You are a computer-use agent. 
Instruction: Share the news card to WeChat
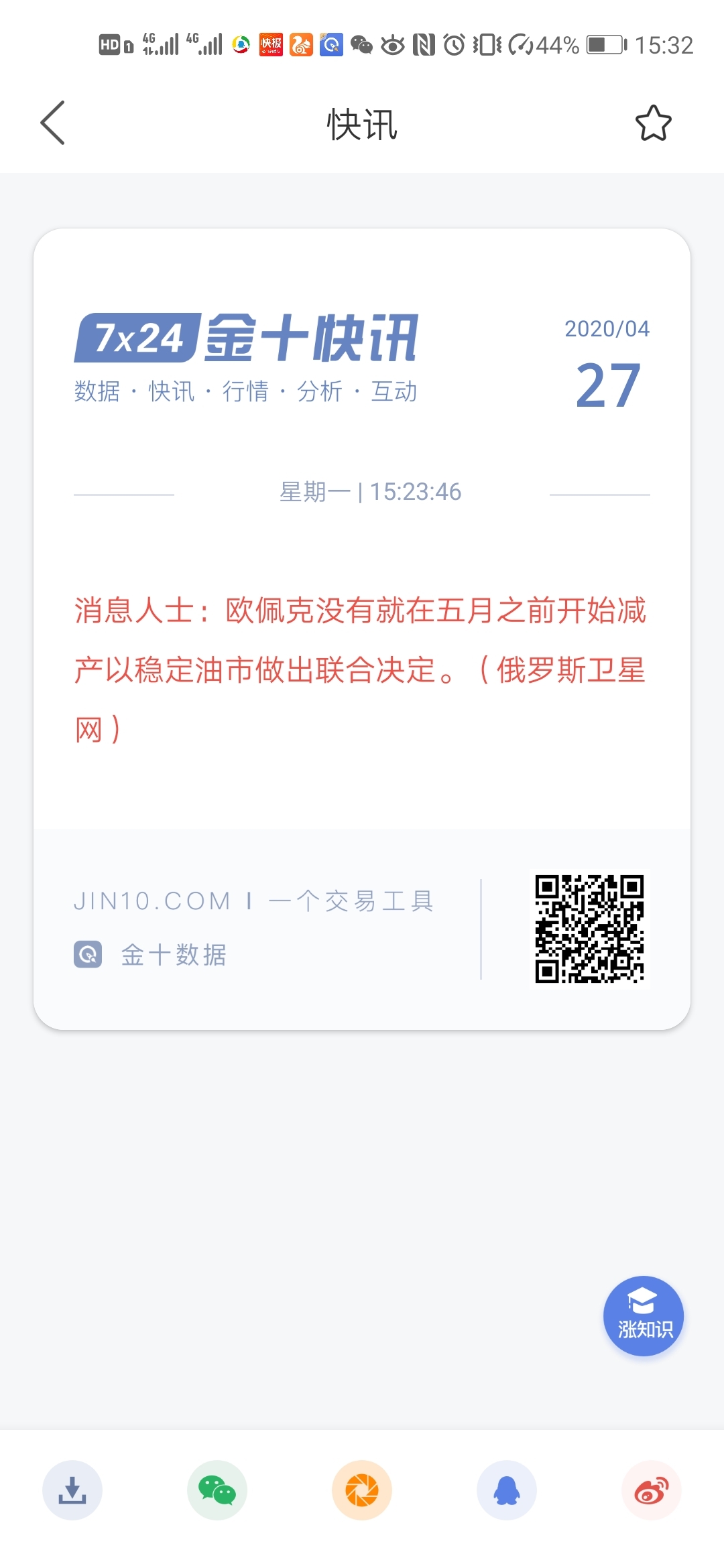[217, 1490]
